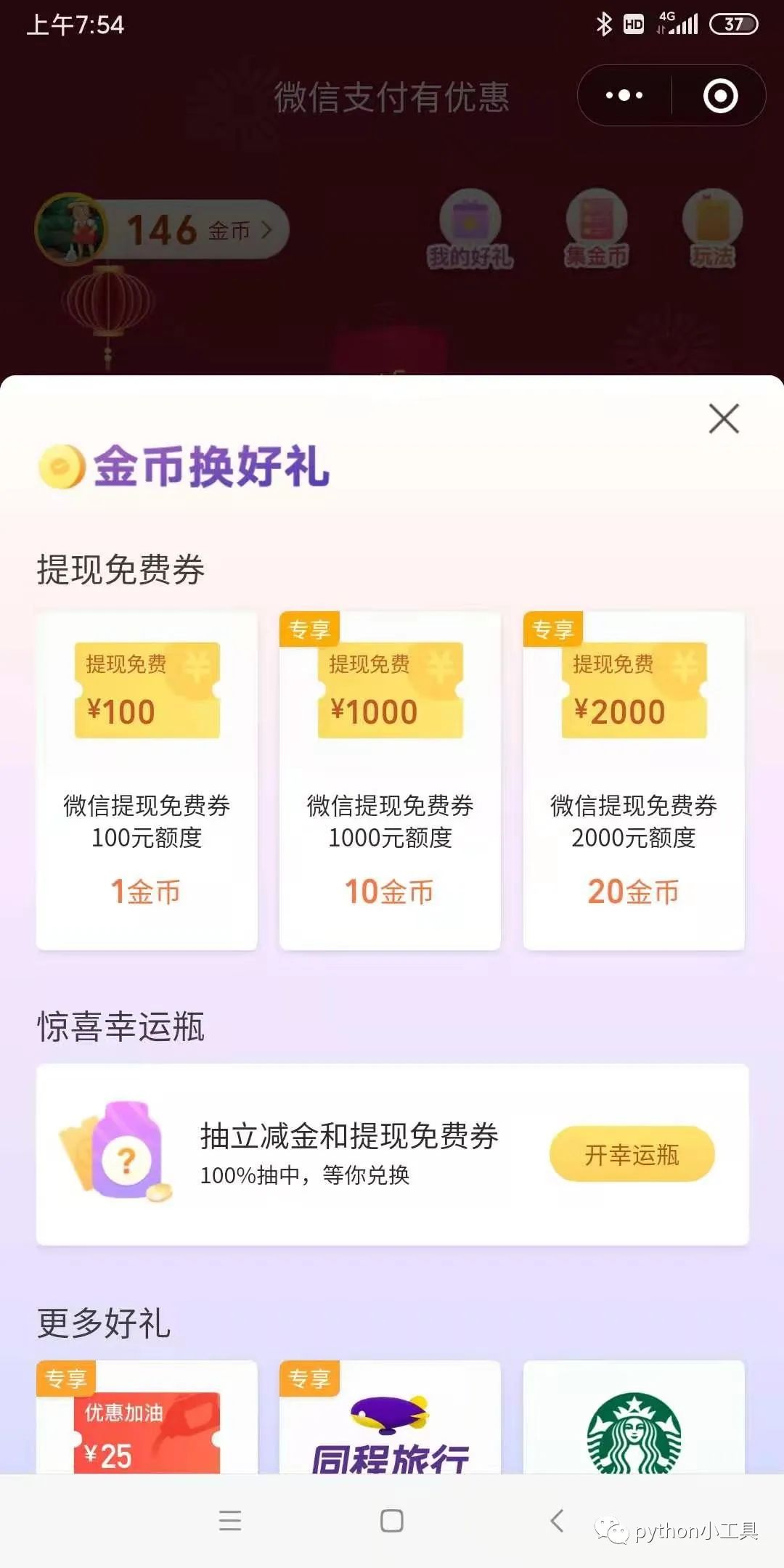Tap the 开幸运瓶 button
This screenshot has width=784, height=1568.
(x=632, y=1154)
